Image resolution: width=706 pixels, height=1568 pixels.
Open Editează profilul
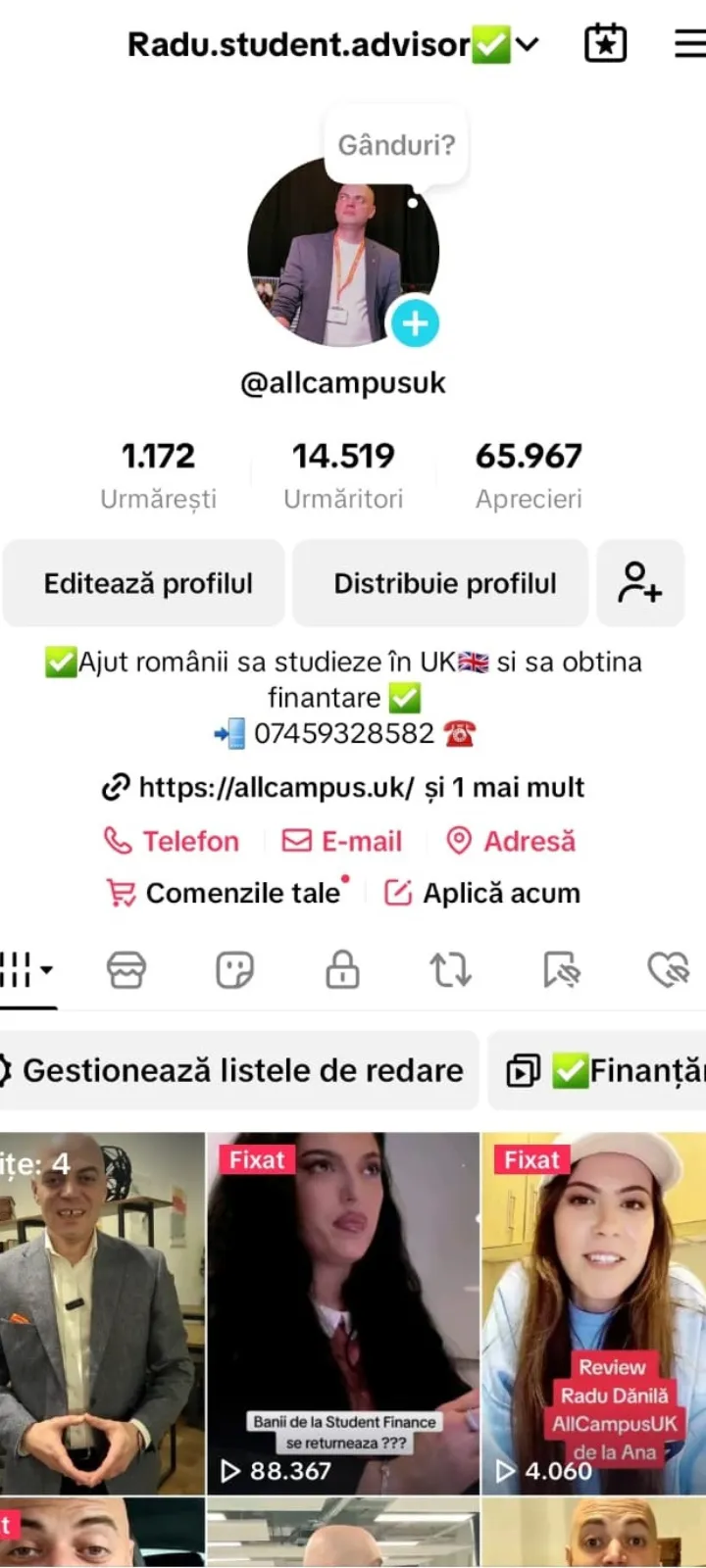click(x=148, y=583)
